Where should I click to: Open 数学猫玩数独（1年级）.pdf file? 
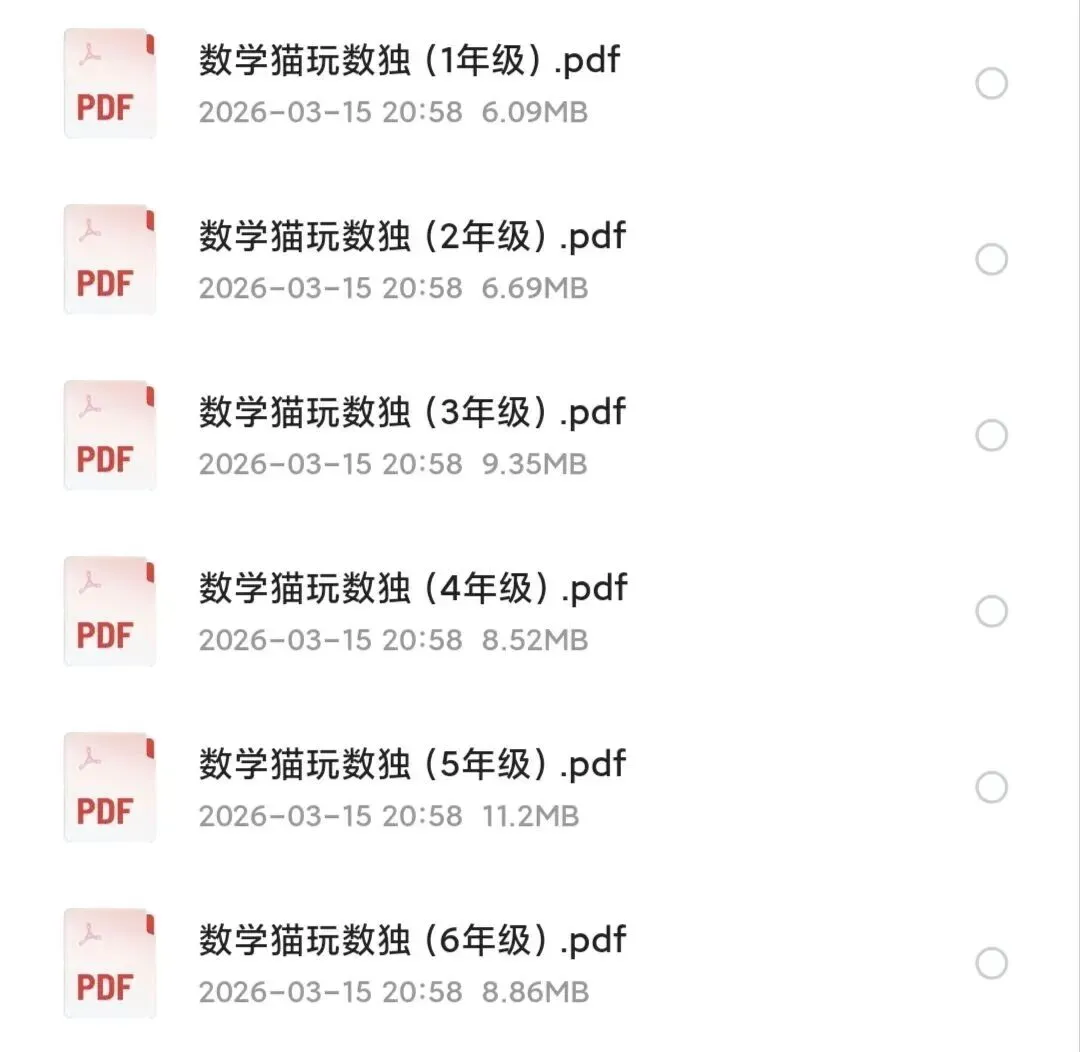(410, 61)
